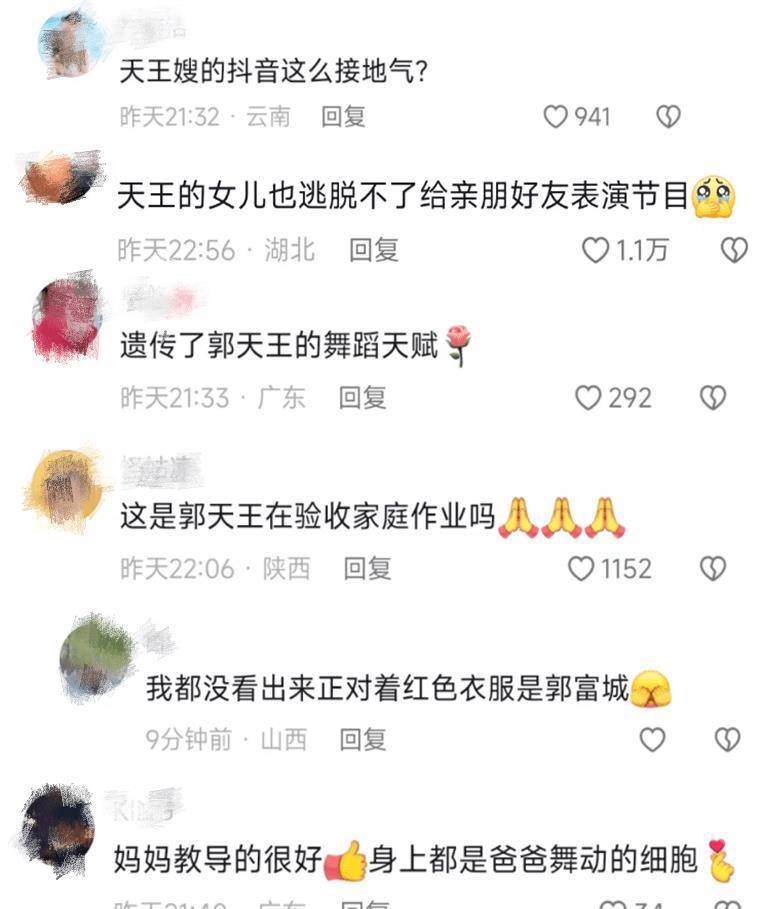Reply to the 给亲朋好友表演节目 comment
The image size is (758, 909).
[x=374, y=250]
